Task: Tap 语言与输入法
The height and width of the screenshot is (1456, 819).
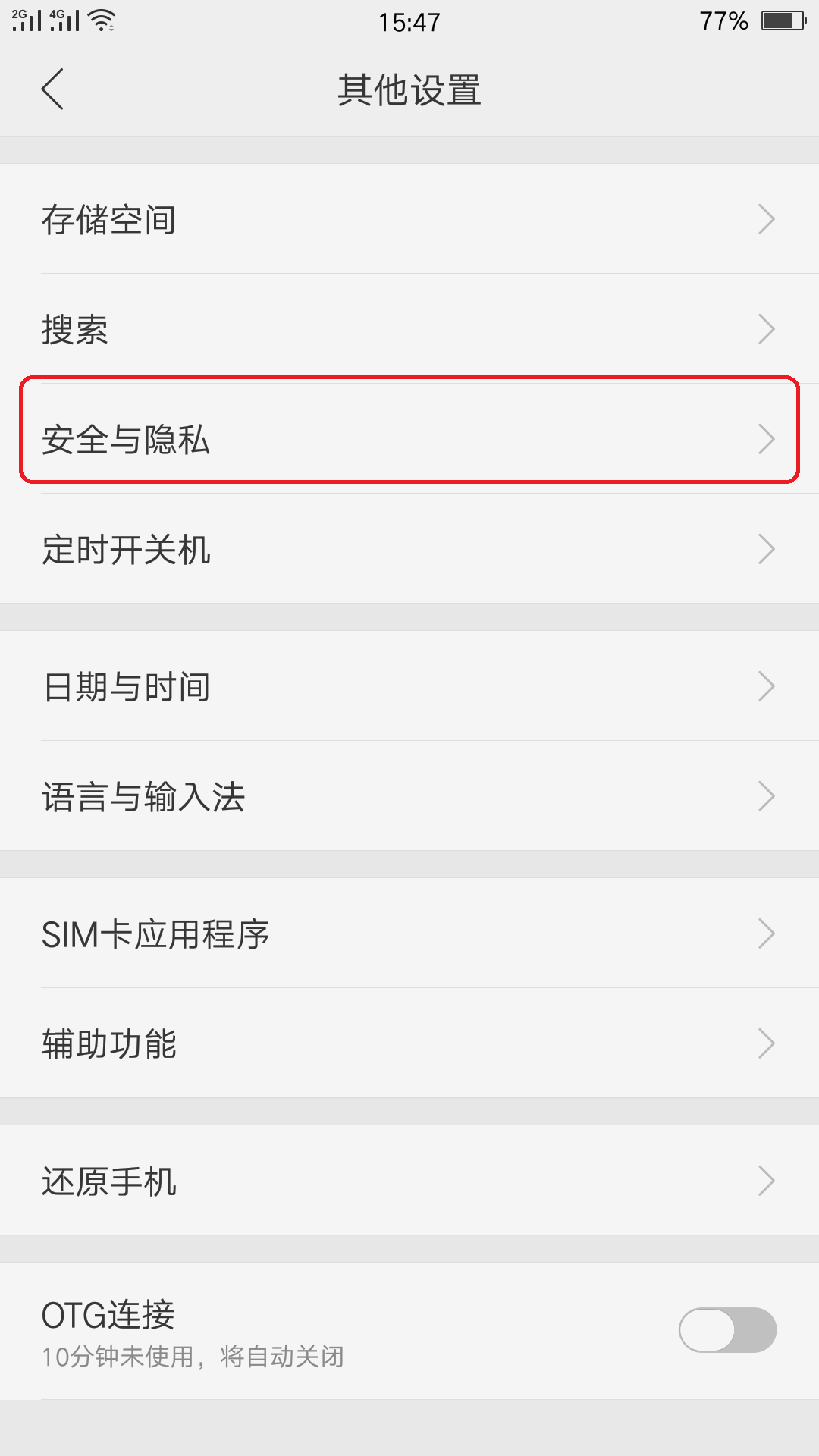Action: click(409, 796)
